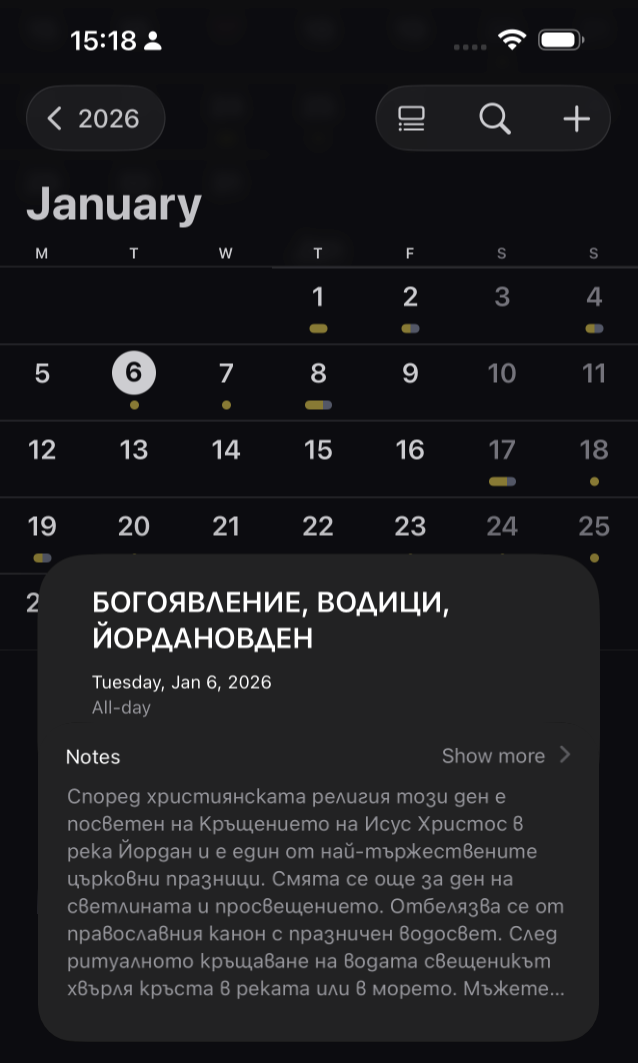The image size is (638, 1063).
Task: Select January 19 in the calendar
Action: click(x=42, y=526)
